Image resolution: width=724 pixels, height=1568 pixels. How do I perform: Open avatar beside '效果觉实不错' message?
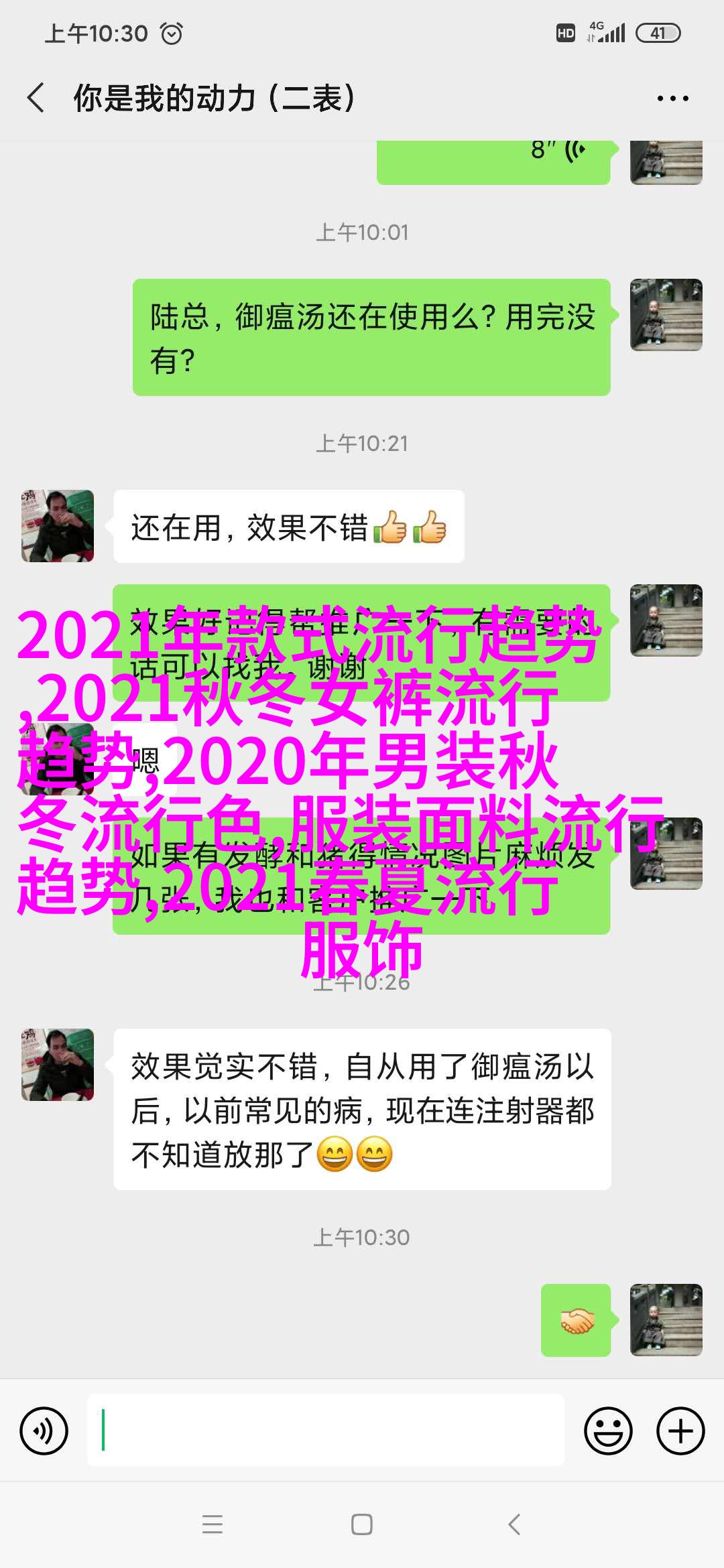[x=58, y=1065]
